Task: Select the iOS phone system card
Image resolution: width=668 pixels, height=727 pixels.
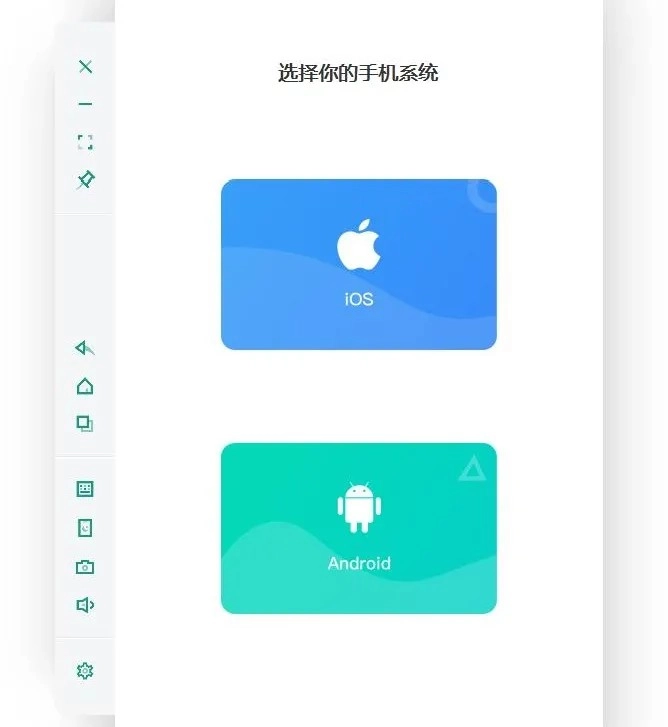Action: pos(359,264)
